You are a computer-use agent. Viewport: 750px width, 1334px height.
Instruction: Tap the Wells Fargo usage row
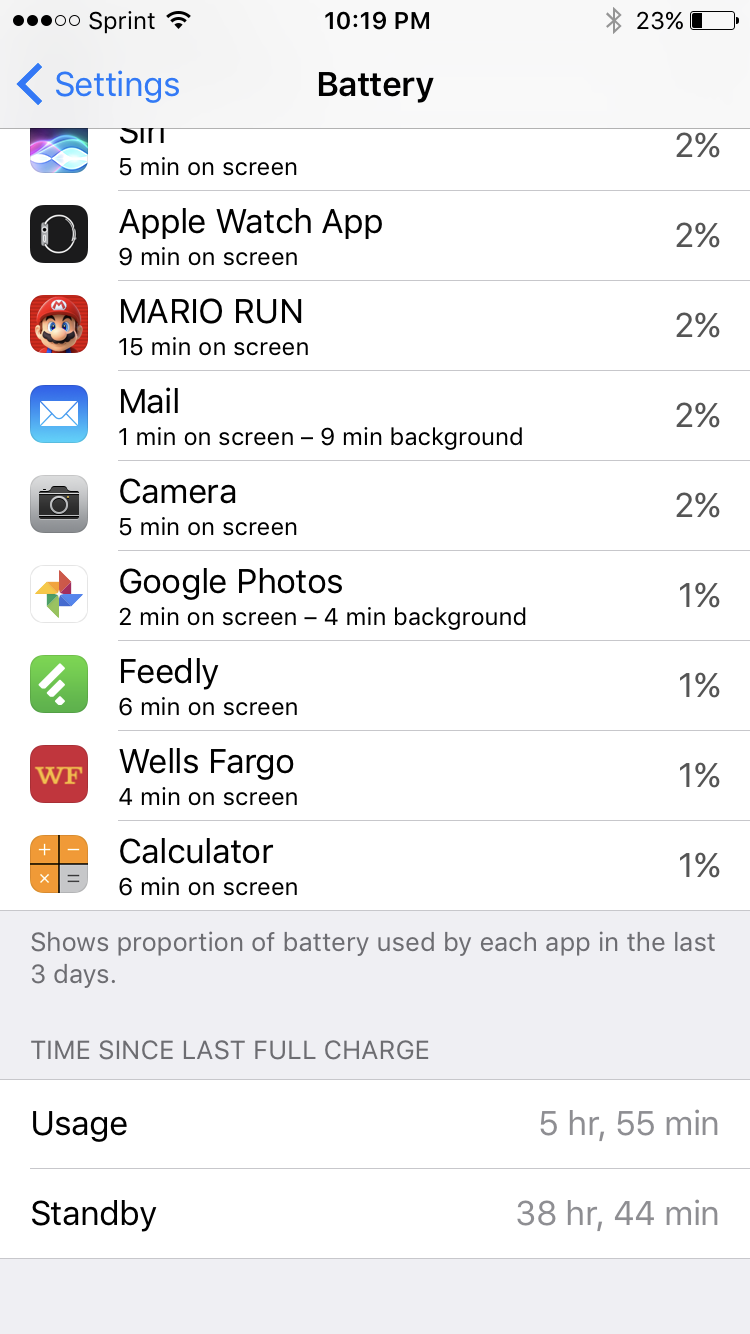pyautogui.click(x=375, y=776)
